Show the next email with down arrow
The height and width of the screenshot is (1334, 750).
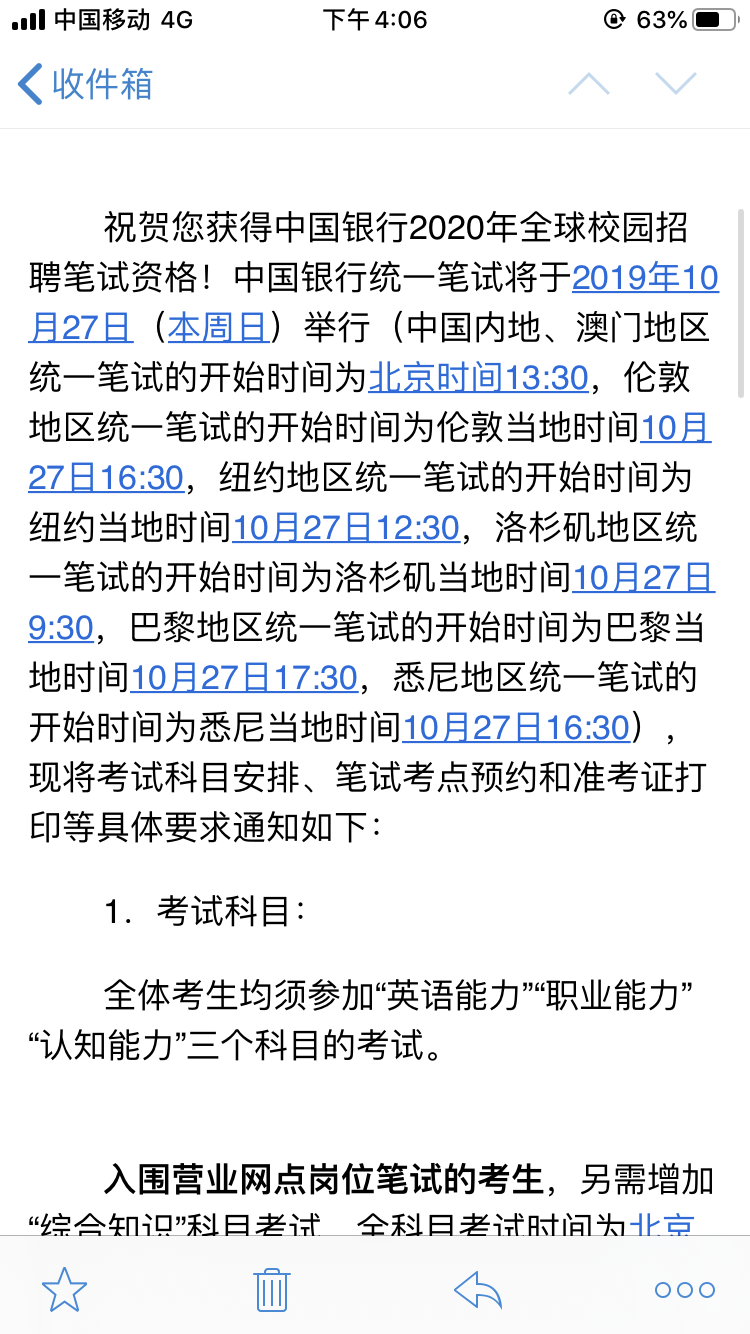(x=675, y=84)
